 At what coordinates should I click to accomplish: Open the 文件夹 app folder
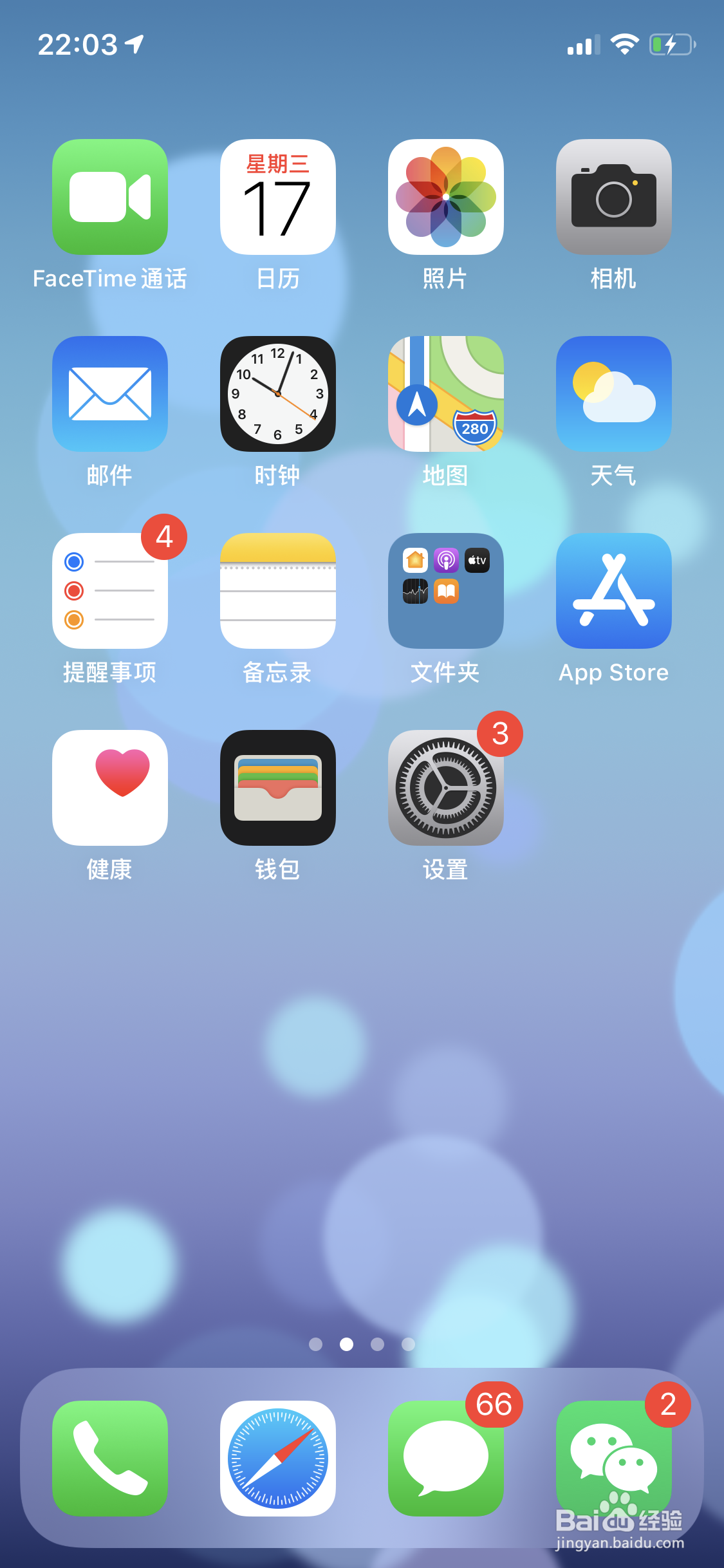[445, 591]
